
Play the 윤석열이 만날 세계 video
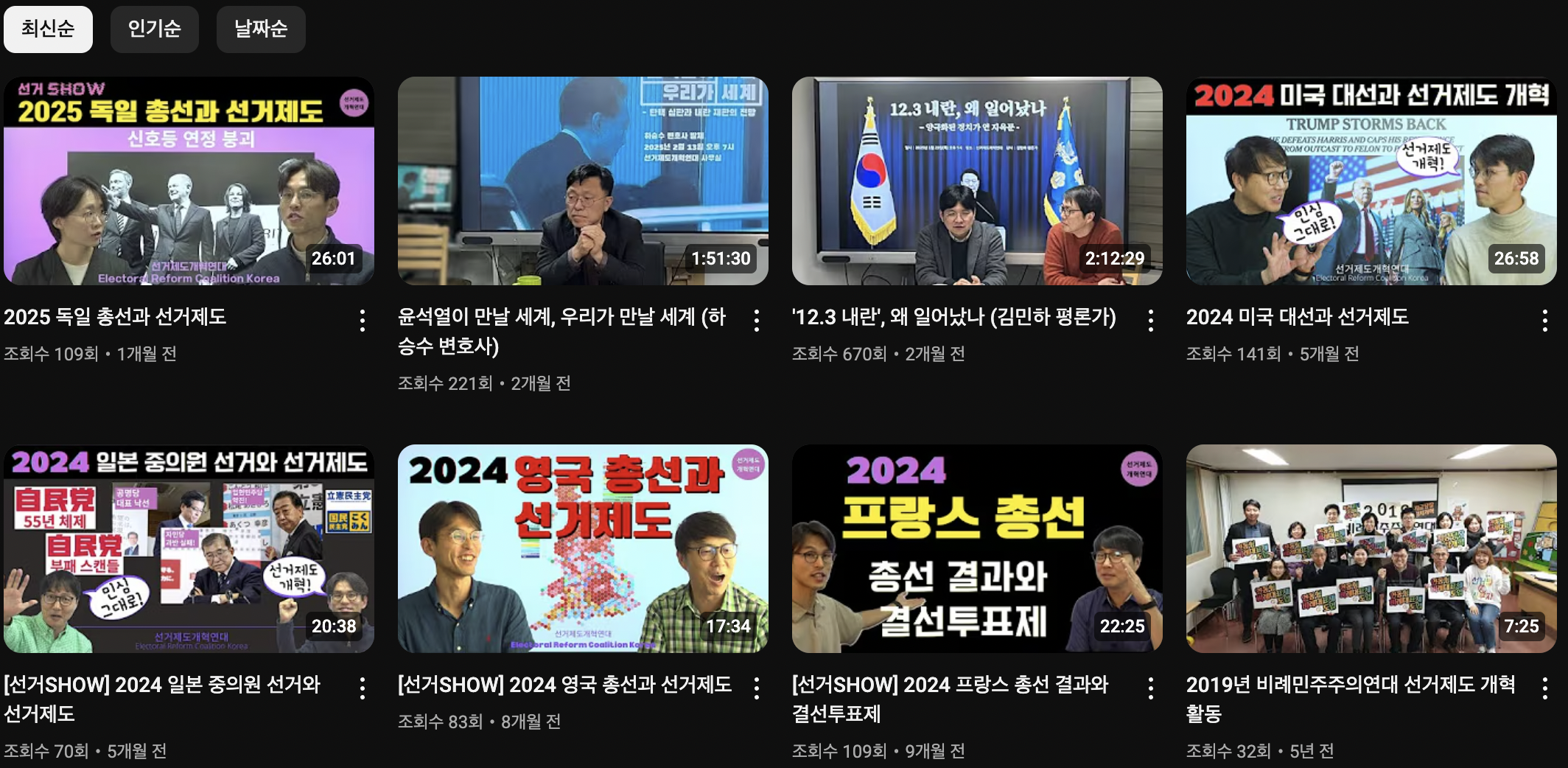583,181
